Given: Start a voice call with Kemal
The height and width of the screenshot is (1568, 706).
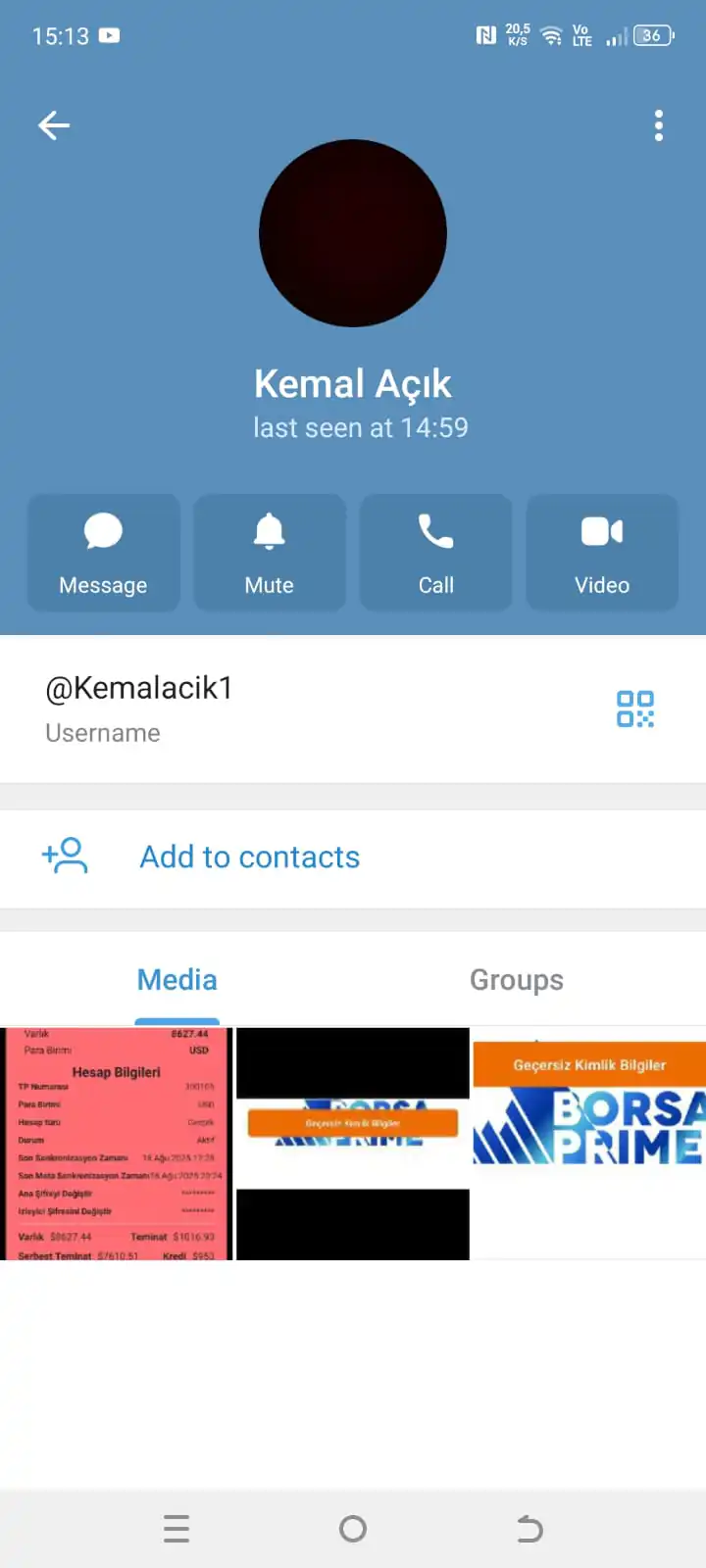Looking at the screenshot, I should (x=435, y=554).
